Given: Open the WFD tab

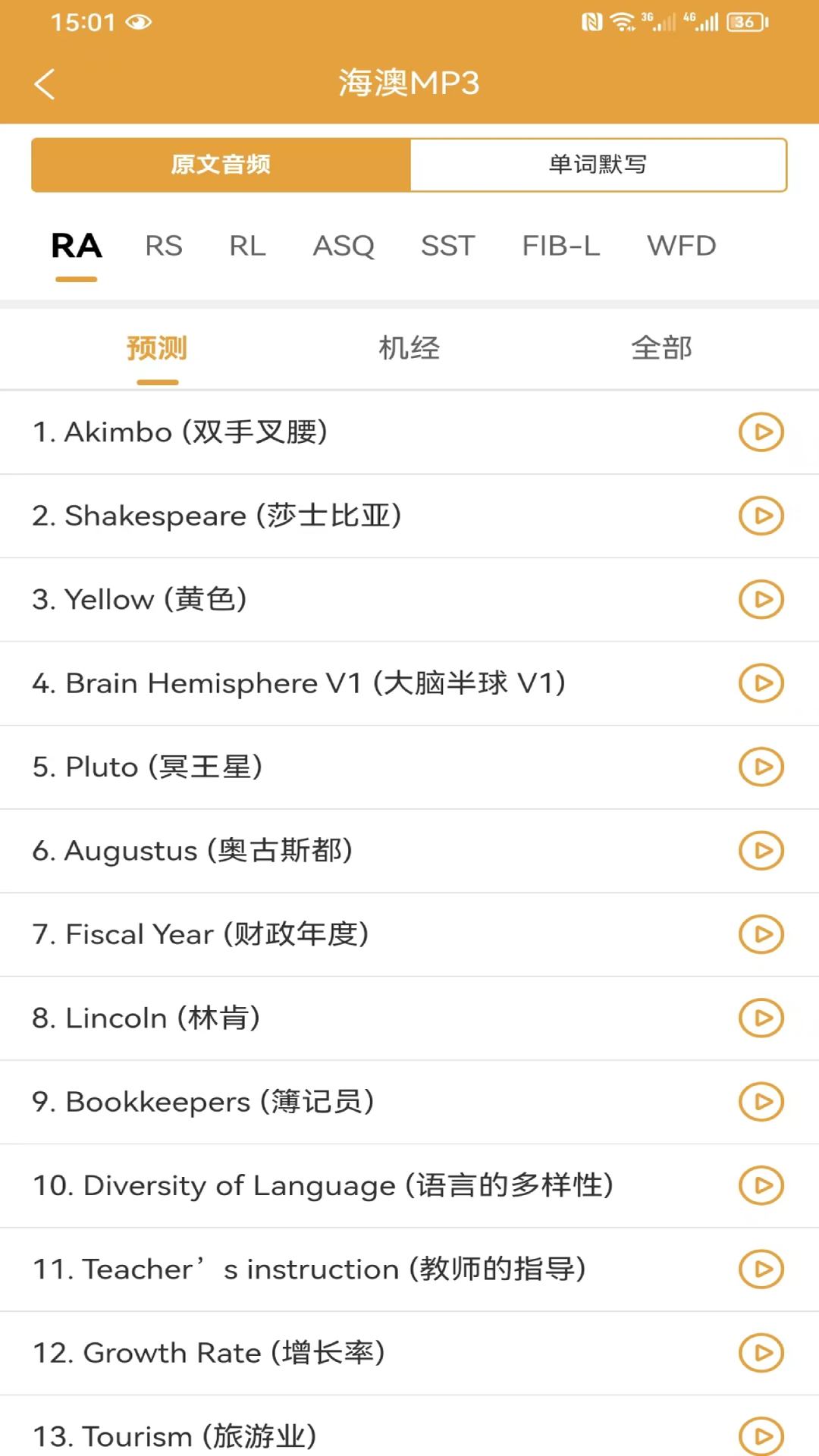Looking at the screenshot, I should tap(681, 246).
